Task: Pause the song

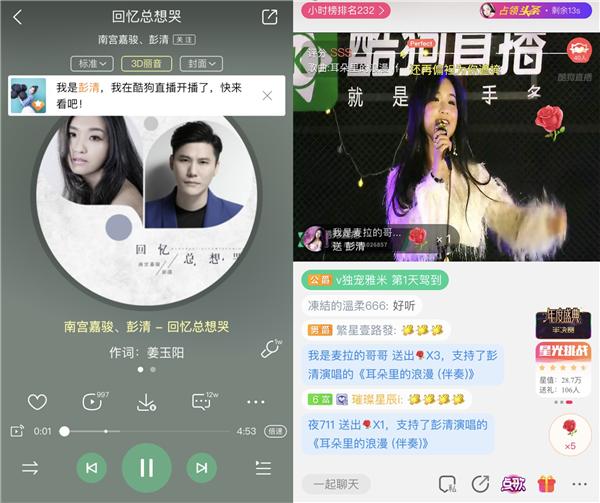Action: coord(147,467)
